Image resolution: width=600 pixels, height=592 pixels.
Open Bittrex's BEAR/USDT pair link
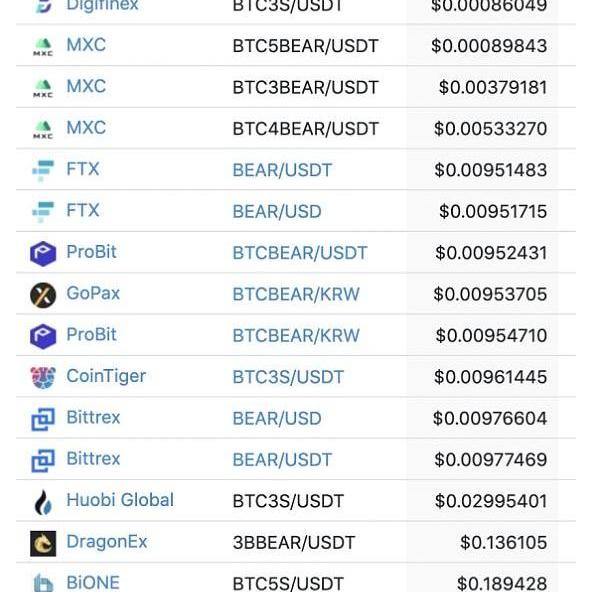pos(282,459)
